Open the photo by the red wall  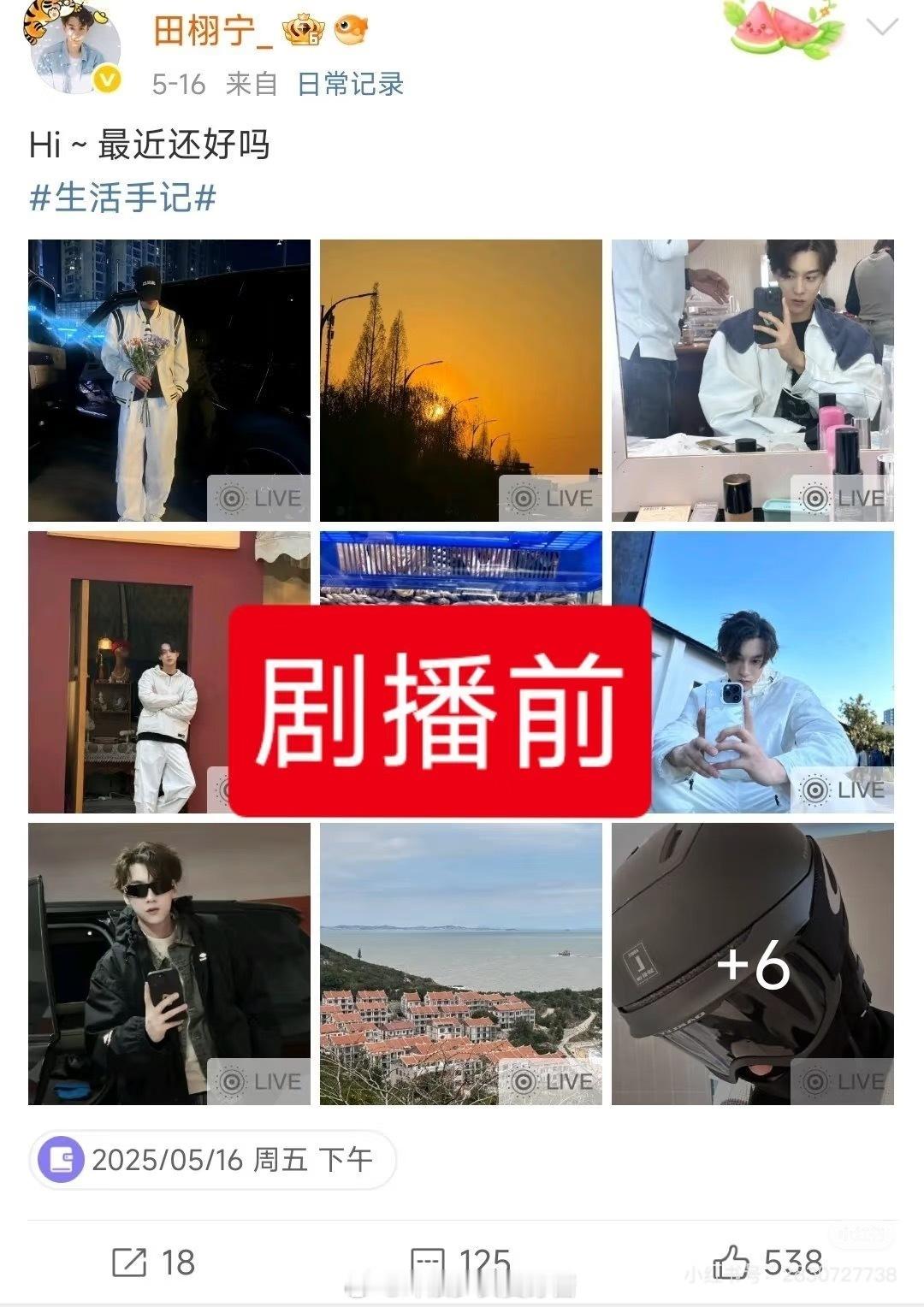point(128,672)
